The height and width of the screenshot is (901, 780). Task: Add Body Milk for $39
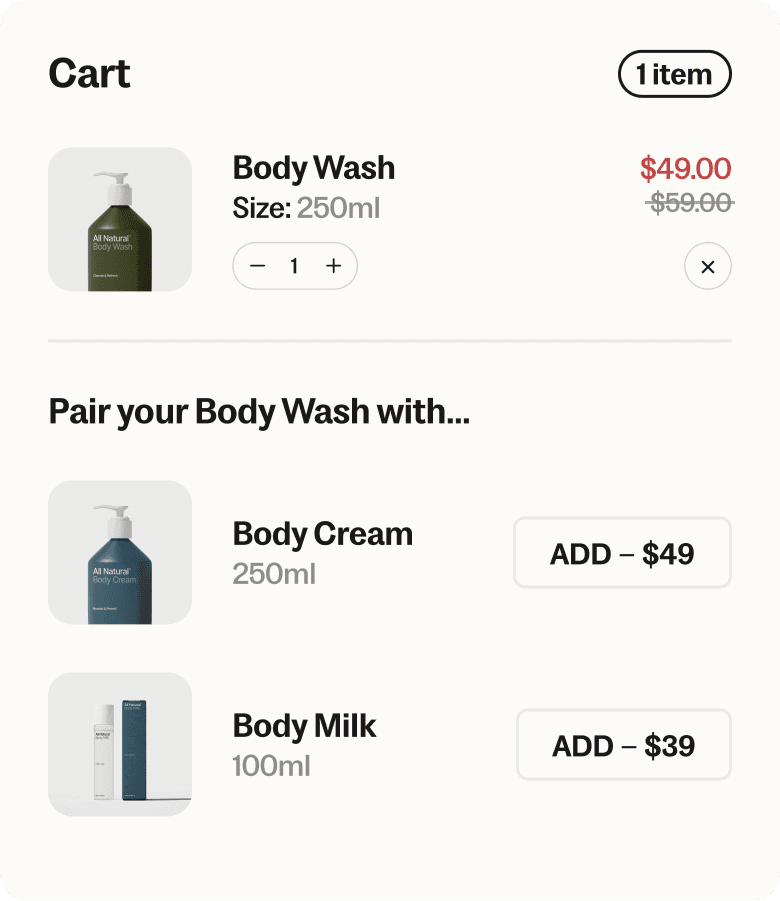(624, 745)
